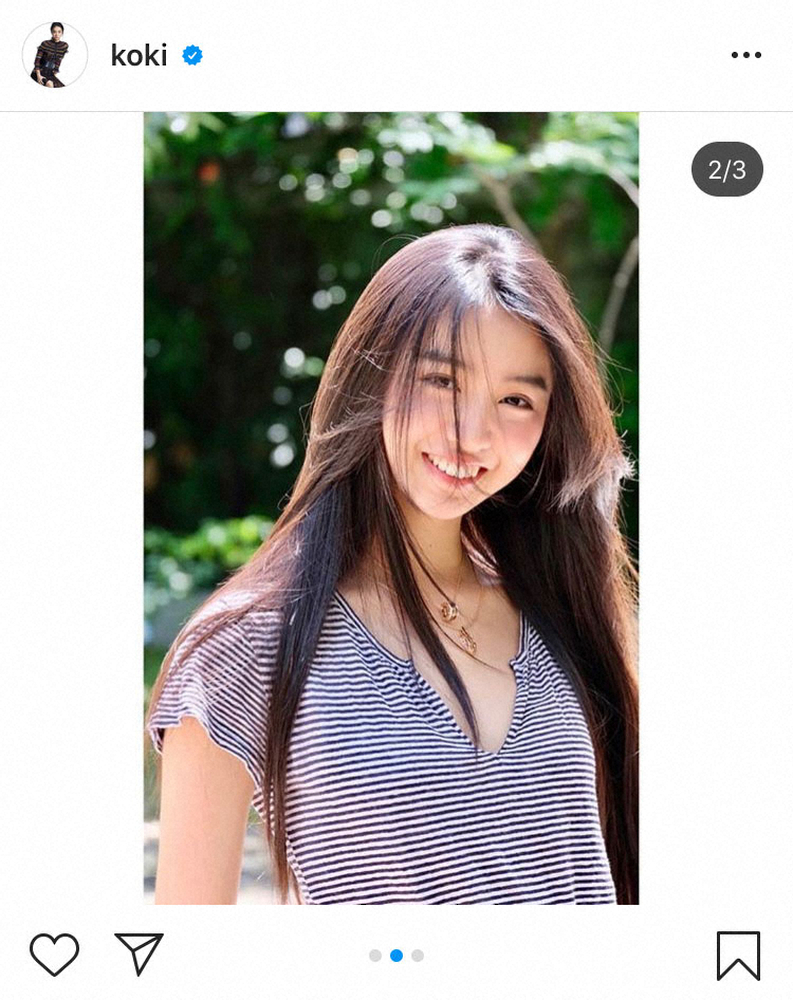
Task: Open the koki username link
Action: (139, 56)
